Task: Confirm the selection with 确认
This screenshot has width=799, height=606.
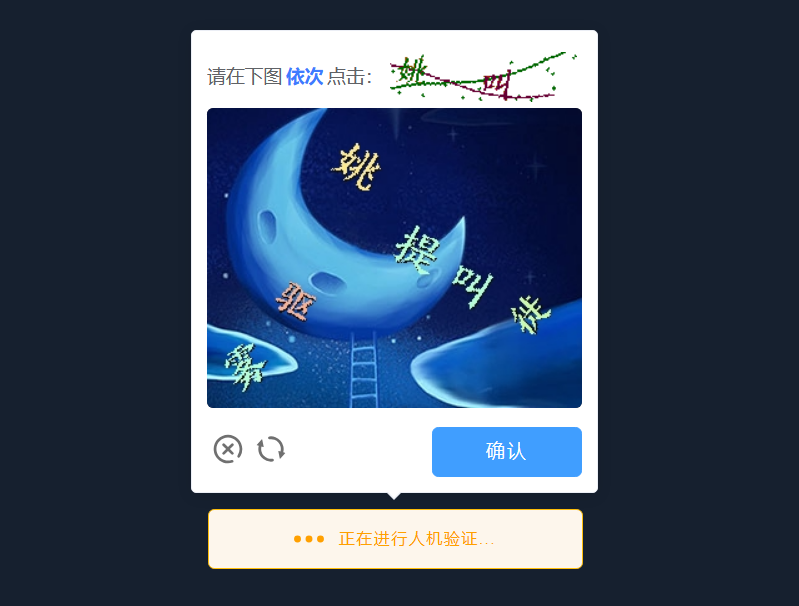Action: coord(506,452)
